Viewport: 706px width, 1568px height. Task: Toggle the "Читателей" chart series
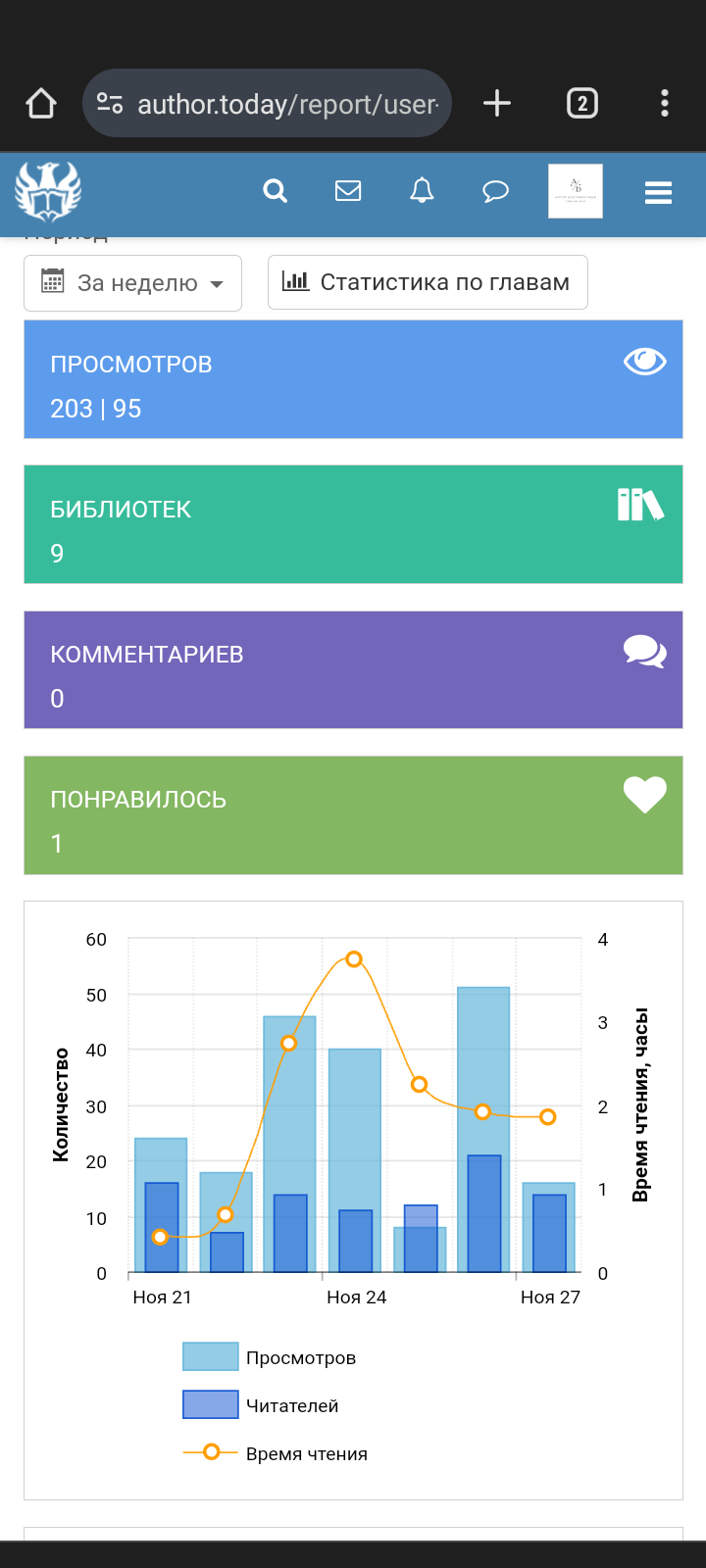pos(262,1405)
